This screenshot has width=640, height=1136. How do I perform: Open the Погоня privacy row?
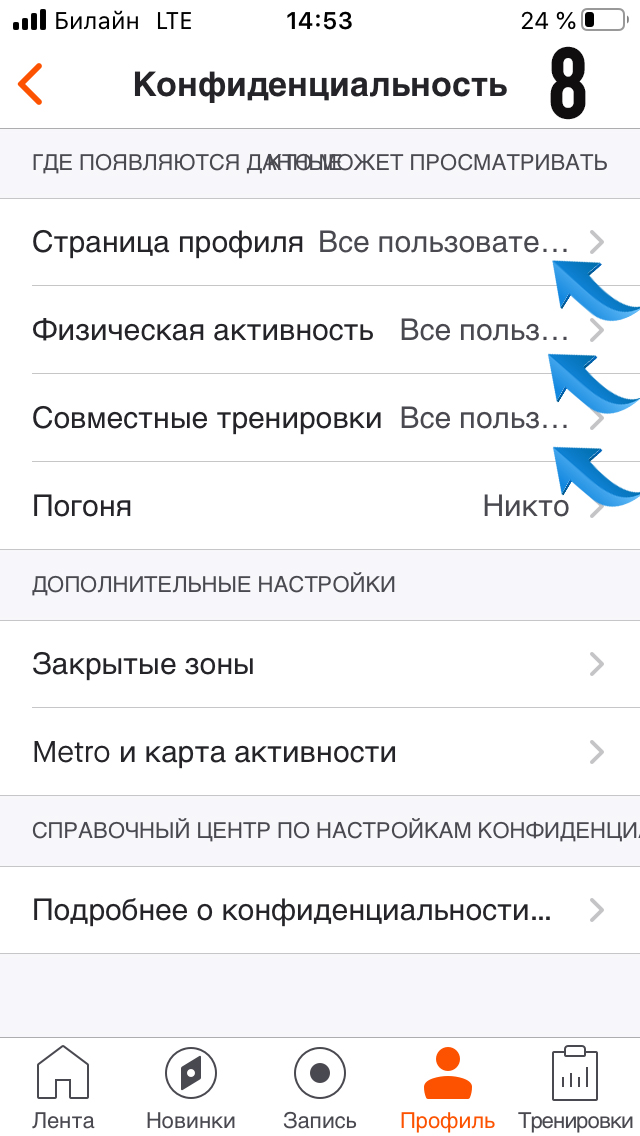318,506
